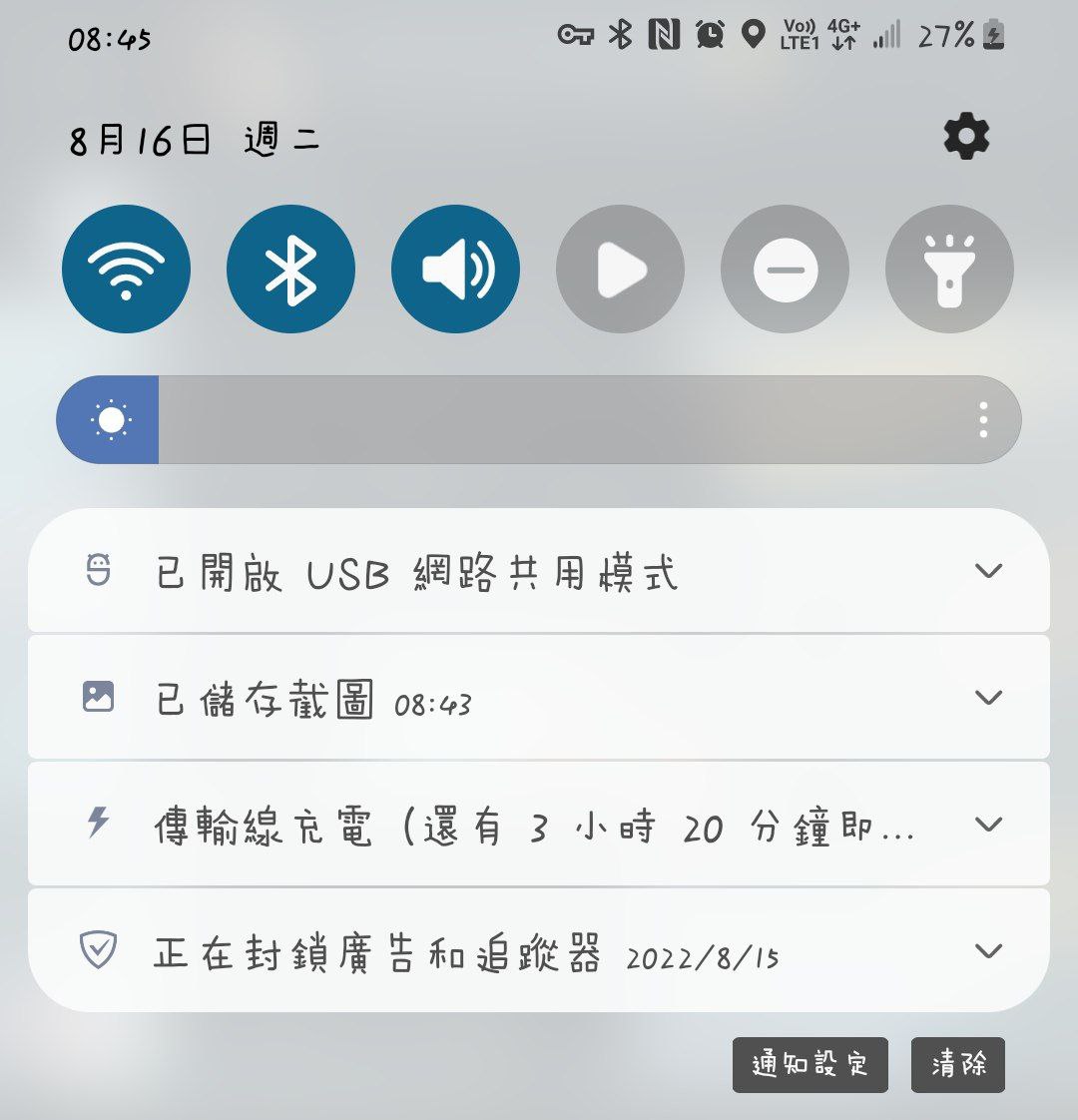Enable Do Not Disturb mode
Viewport: 1078px width, 1120px height.
tap(785, 269)
